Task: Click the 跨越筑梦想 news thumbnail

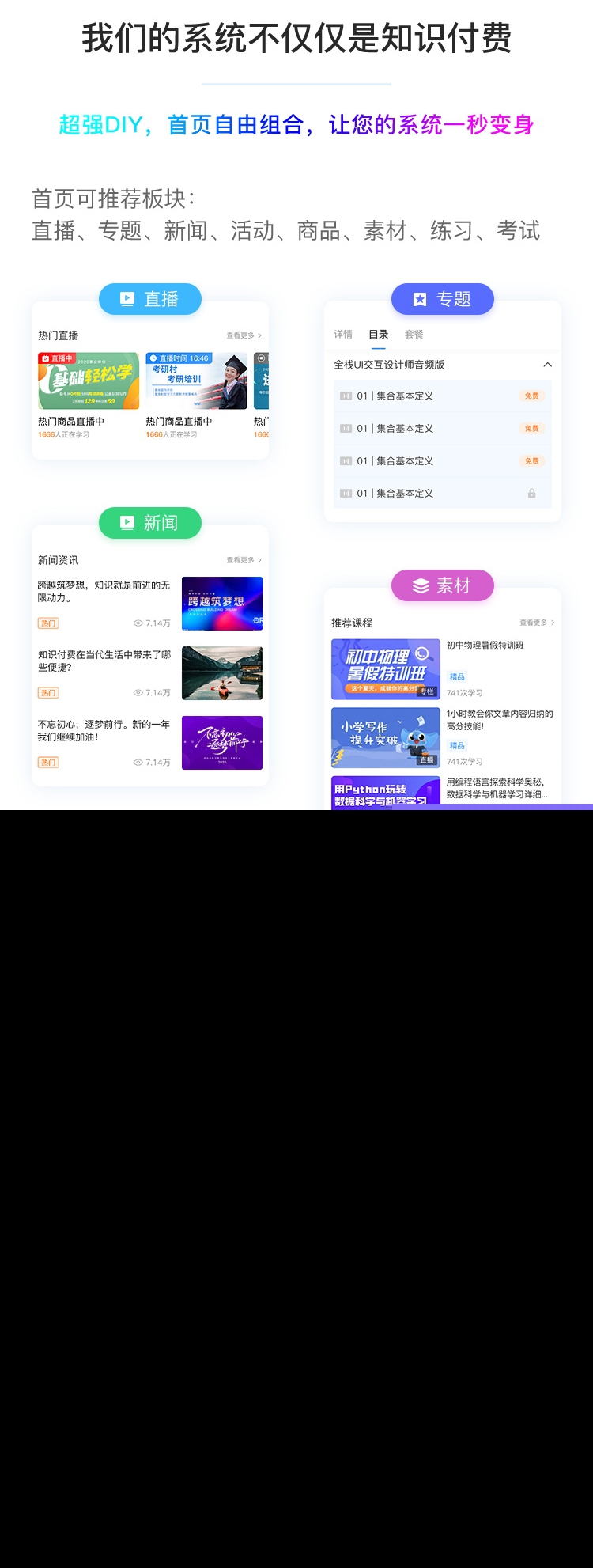Action: click(222, 604)
